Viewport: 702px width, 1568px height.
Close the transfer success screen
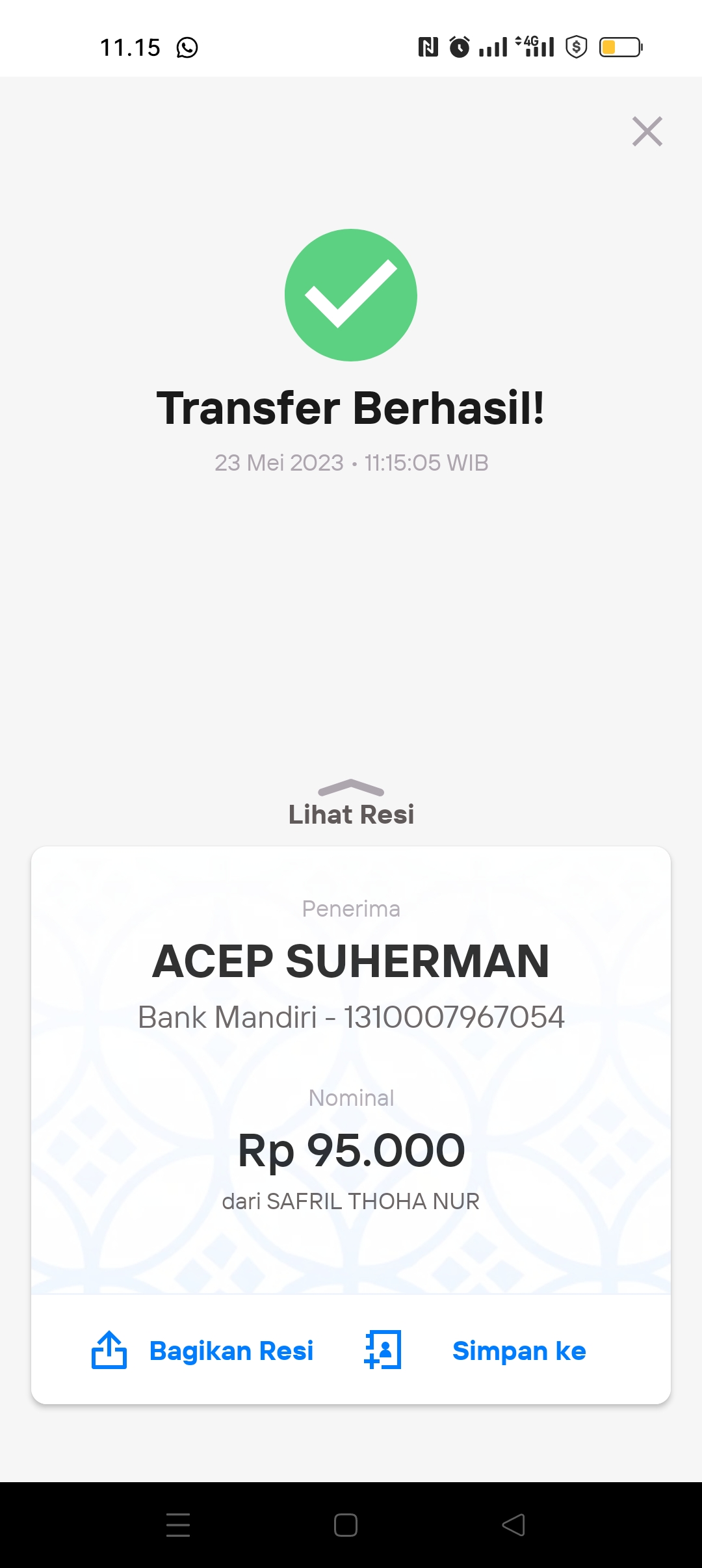click(x=647, y=131)
